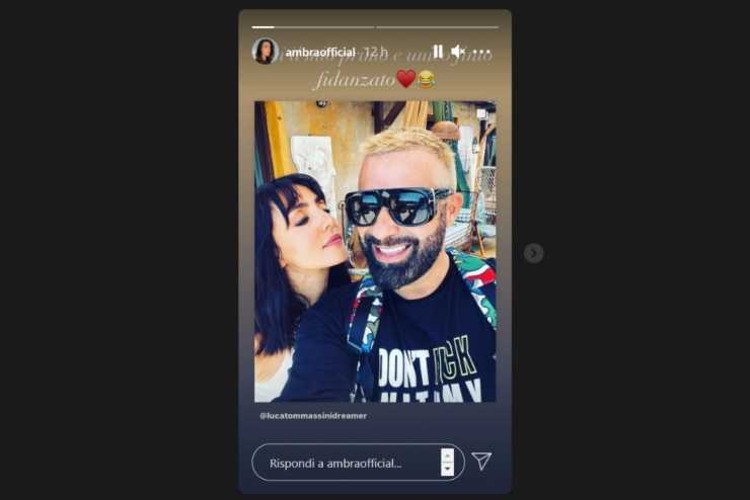Focus the Rispondi a ambraofficial field
The image size is (750, 500).
[x=345, y=463]
